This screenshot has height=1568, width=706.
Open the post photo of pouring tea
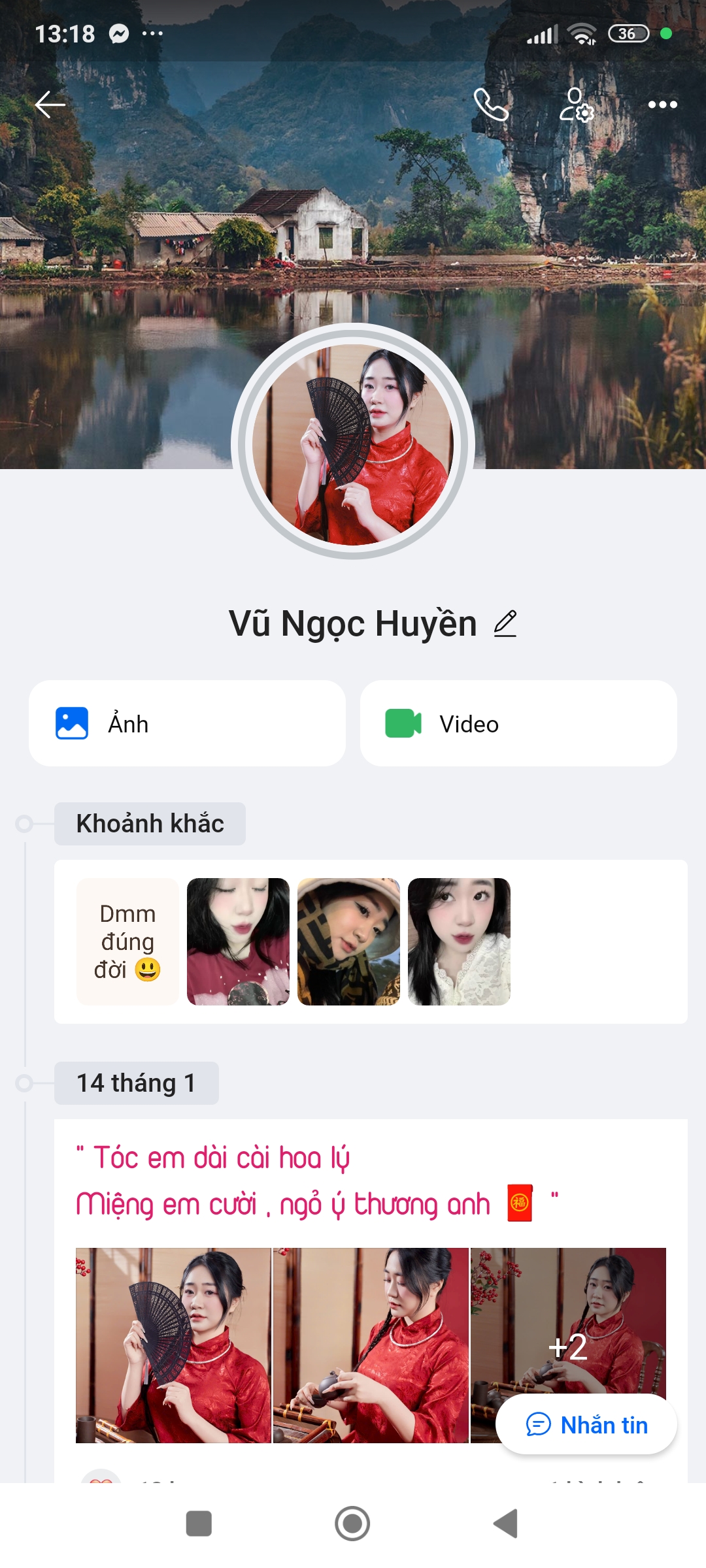371,1345
